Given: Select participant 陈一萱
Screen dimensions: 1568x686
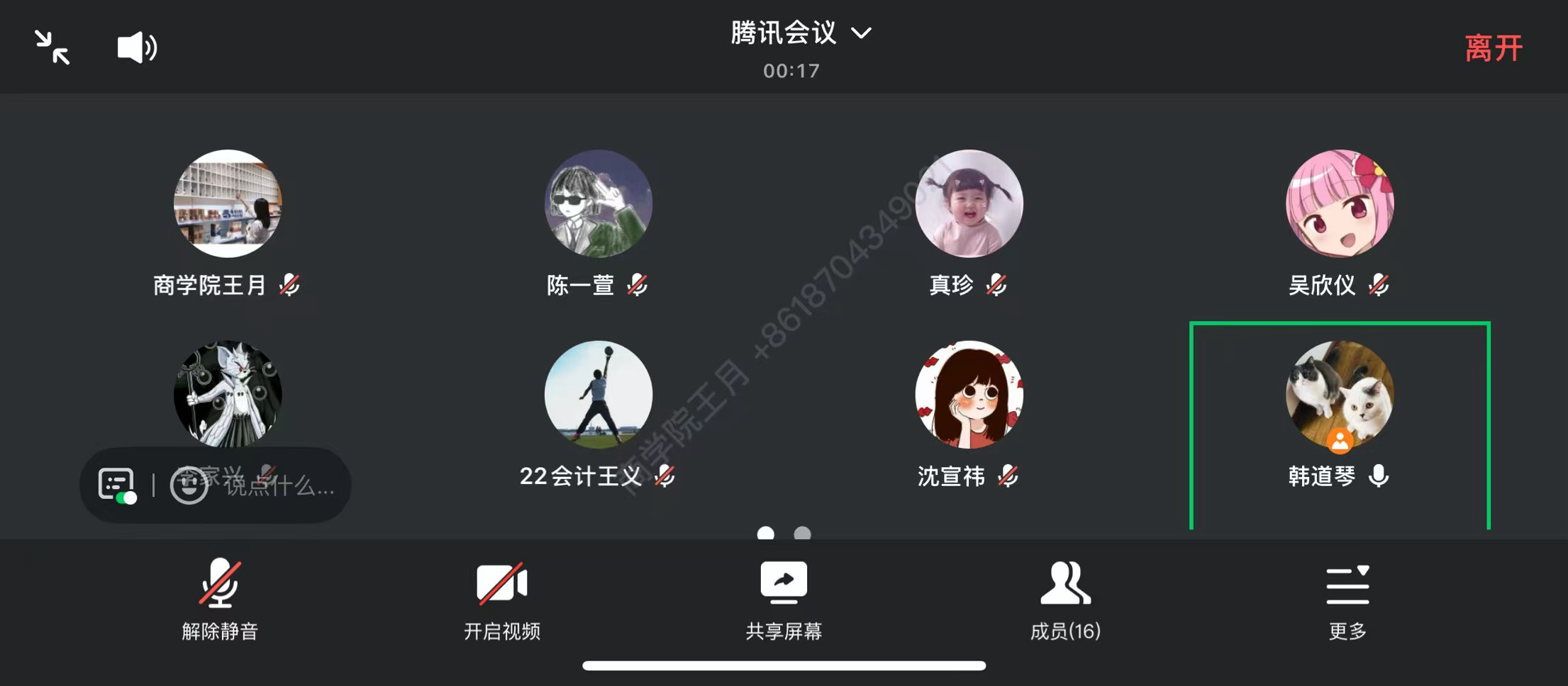Looking at the screenshot, I should pos(598,204).
